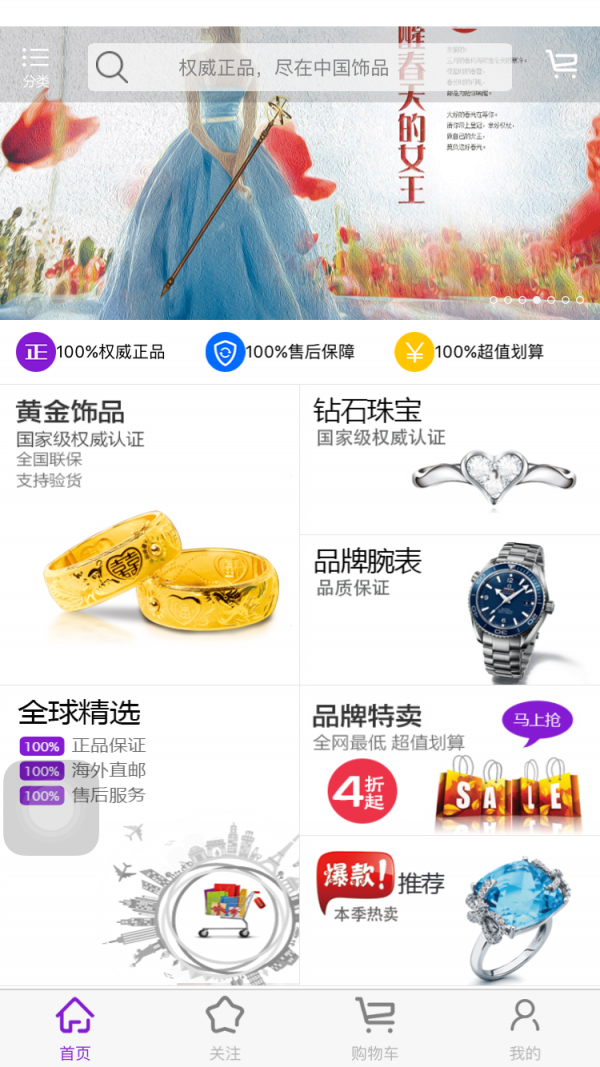Switch to the 首页 home tab
Image resolution: width=600 pixels, height=1067 pixels.
point(75,1028)
